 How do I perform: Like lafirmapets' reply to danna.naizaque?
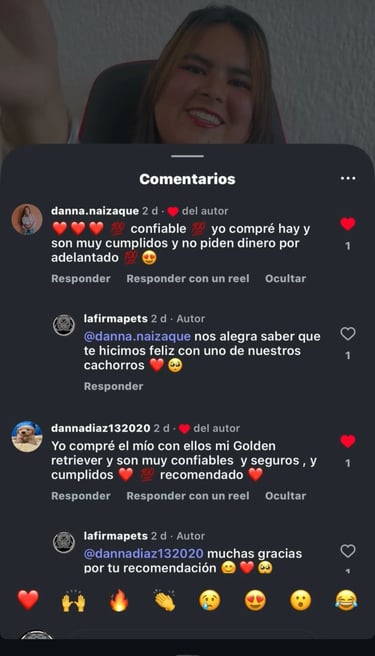[x=348, y=334]
